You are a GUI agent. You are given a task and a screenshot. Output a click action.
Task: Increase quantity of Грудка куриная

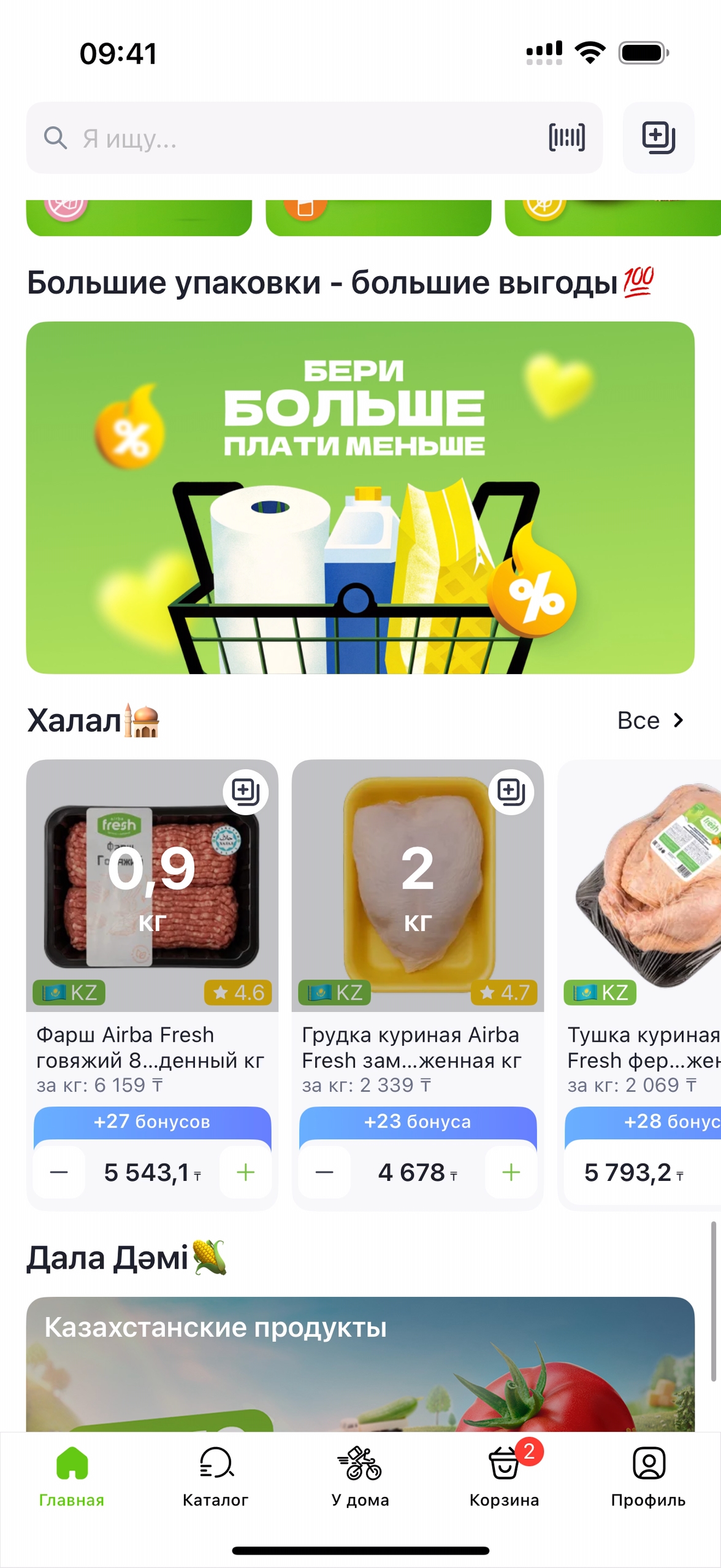point(511,1172)
